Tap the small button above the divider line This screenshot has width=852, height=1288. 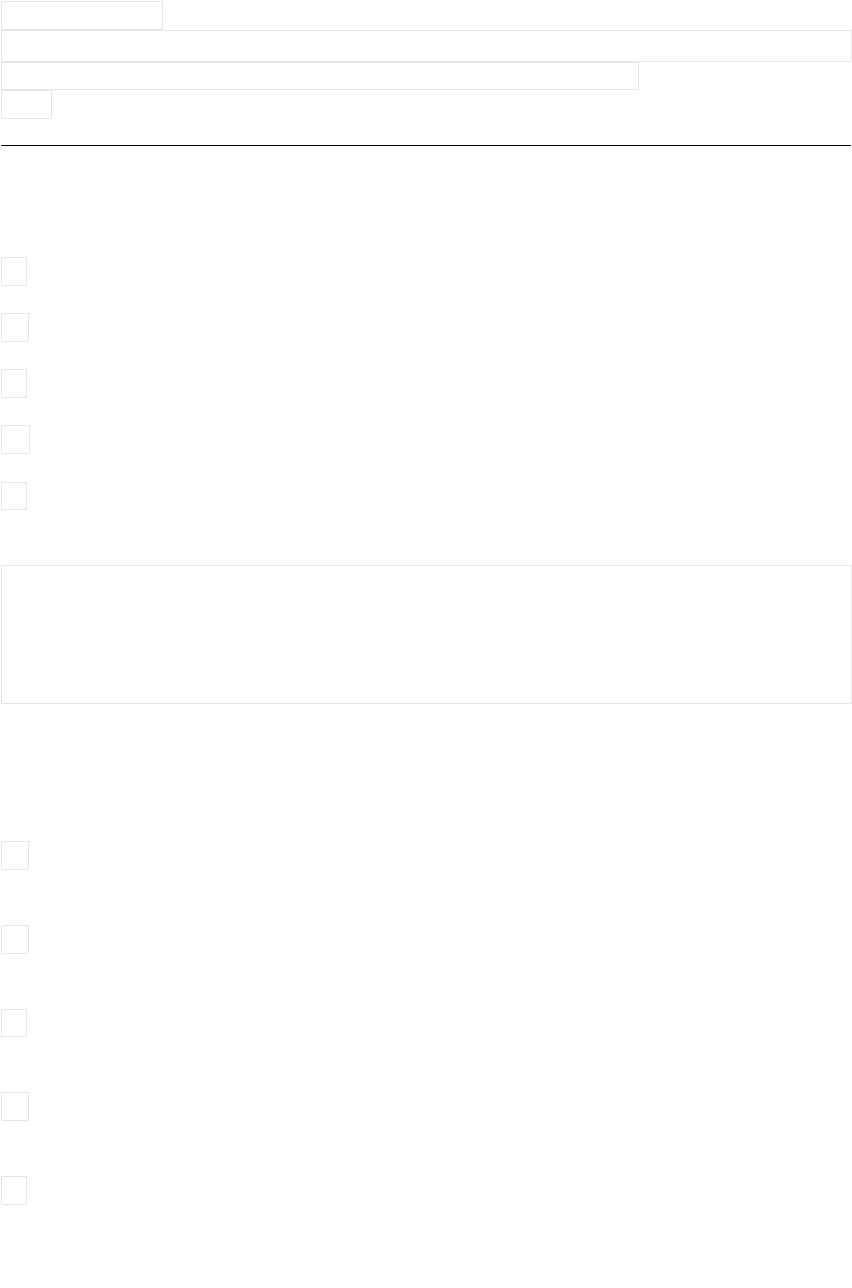[x=27, y=105]
